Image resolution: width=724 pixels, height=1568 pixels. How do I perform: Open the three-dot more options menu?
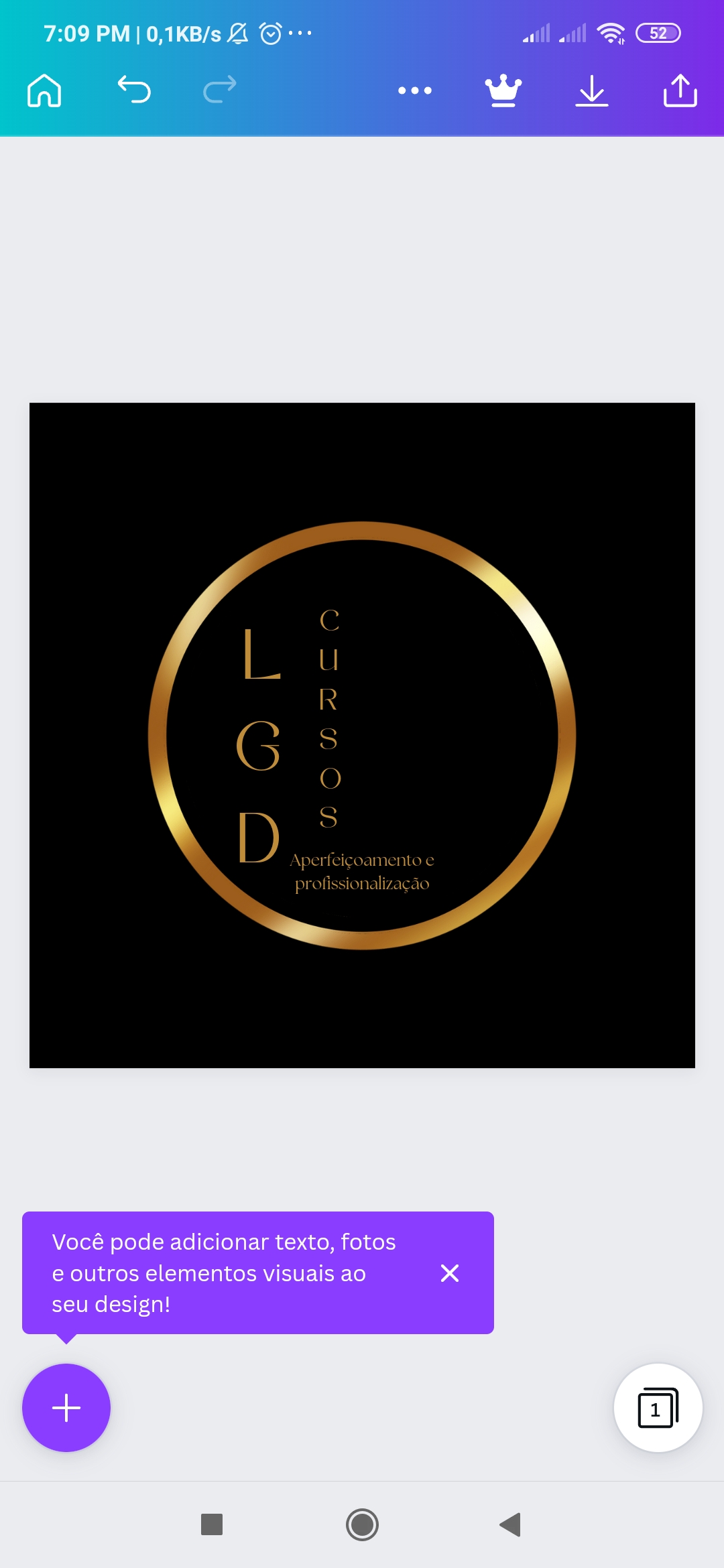[x=415, y=90]
